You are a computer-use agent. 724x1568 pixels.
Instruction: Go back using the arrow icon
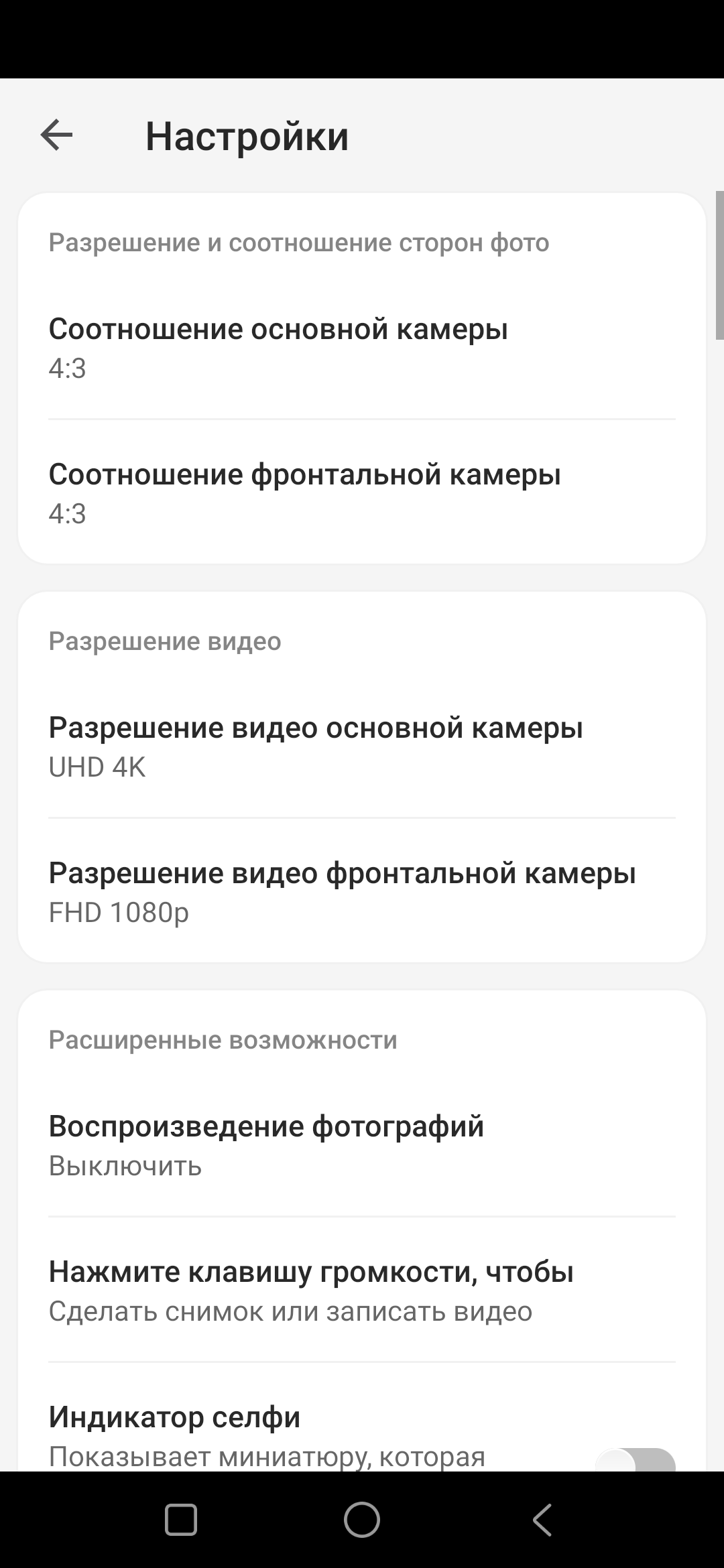pyautogui.click(x=56, y=136)
